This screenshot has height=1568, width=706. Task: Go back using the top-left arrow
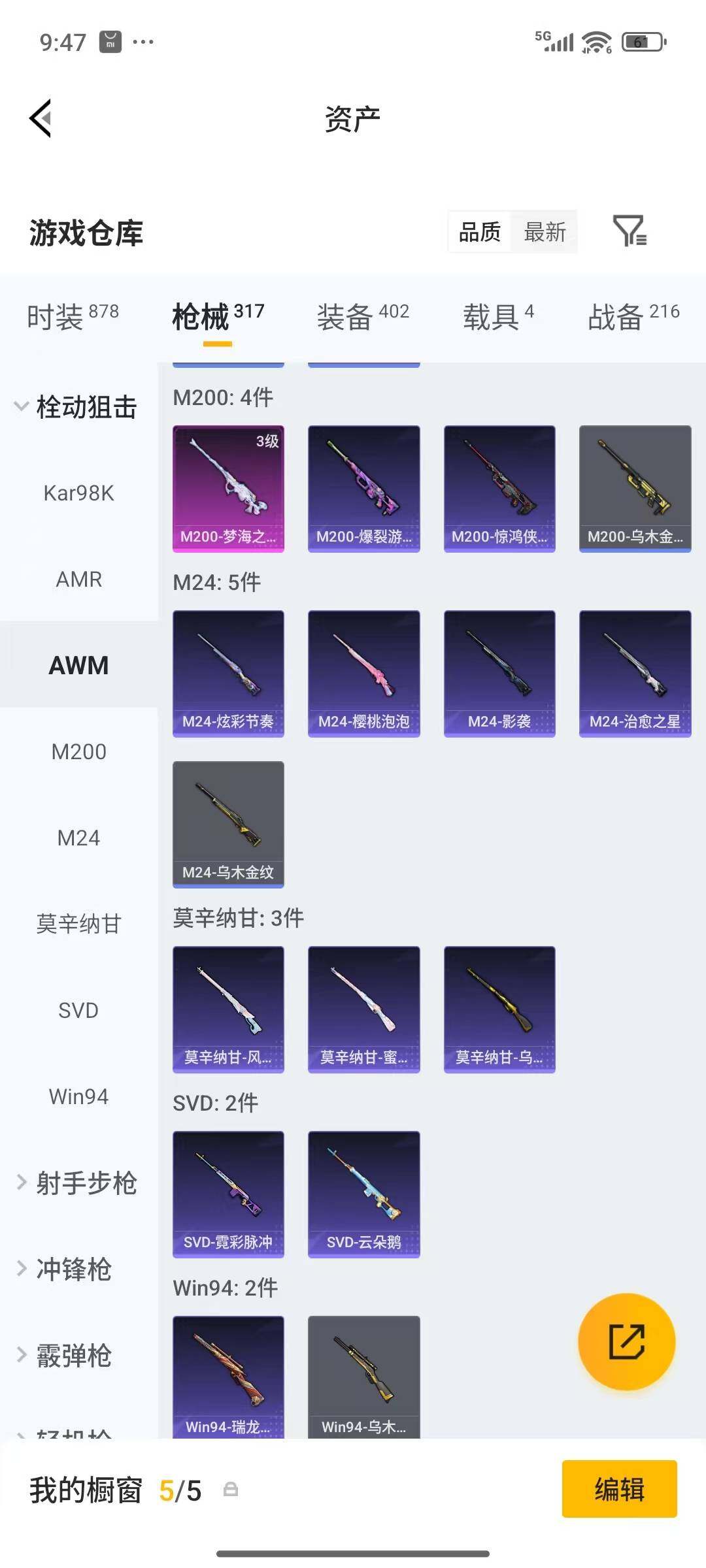click(41, 119)
